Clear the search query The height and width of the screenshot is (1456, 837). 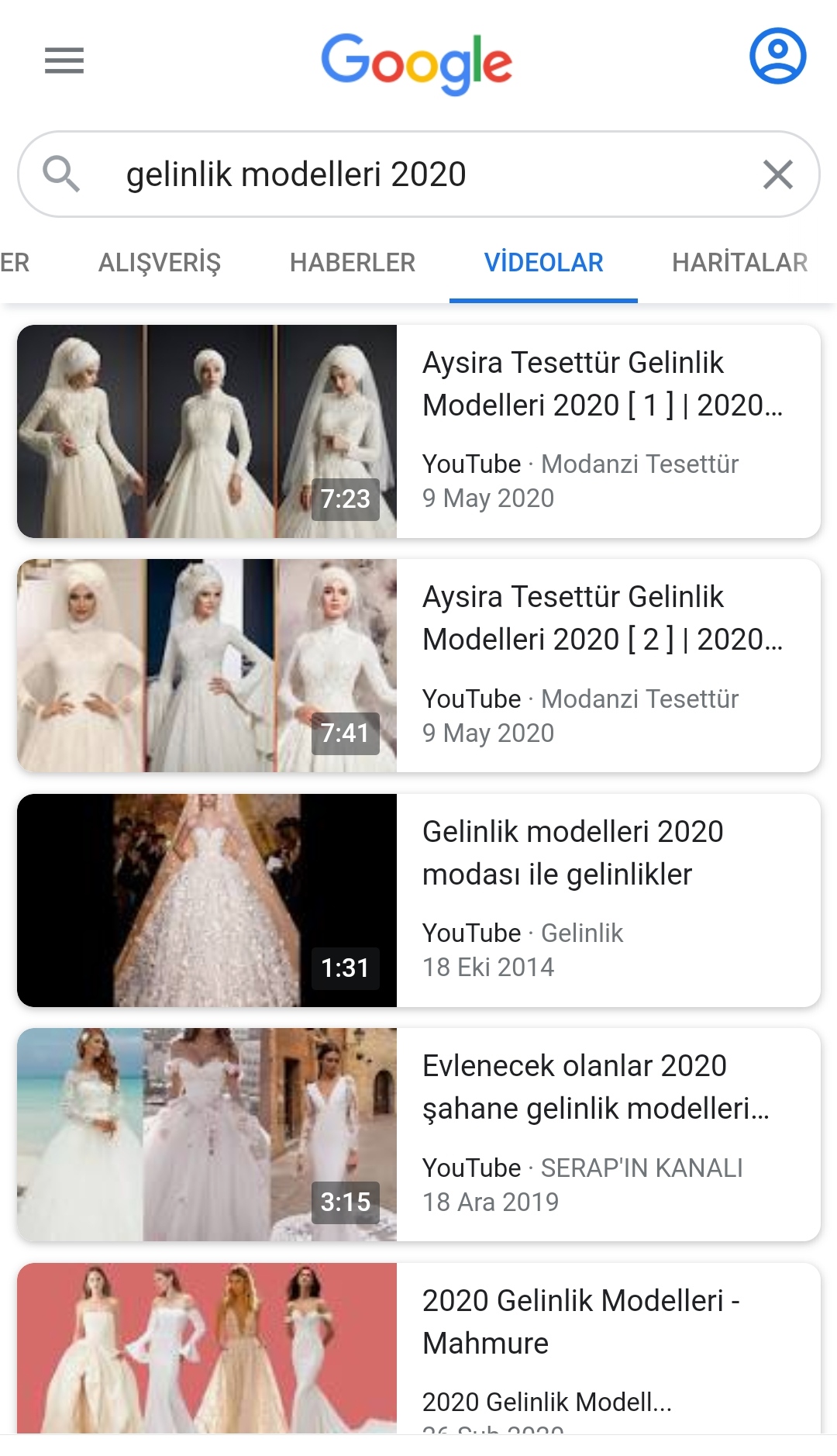tap(777, 174)
